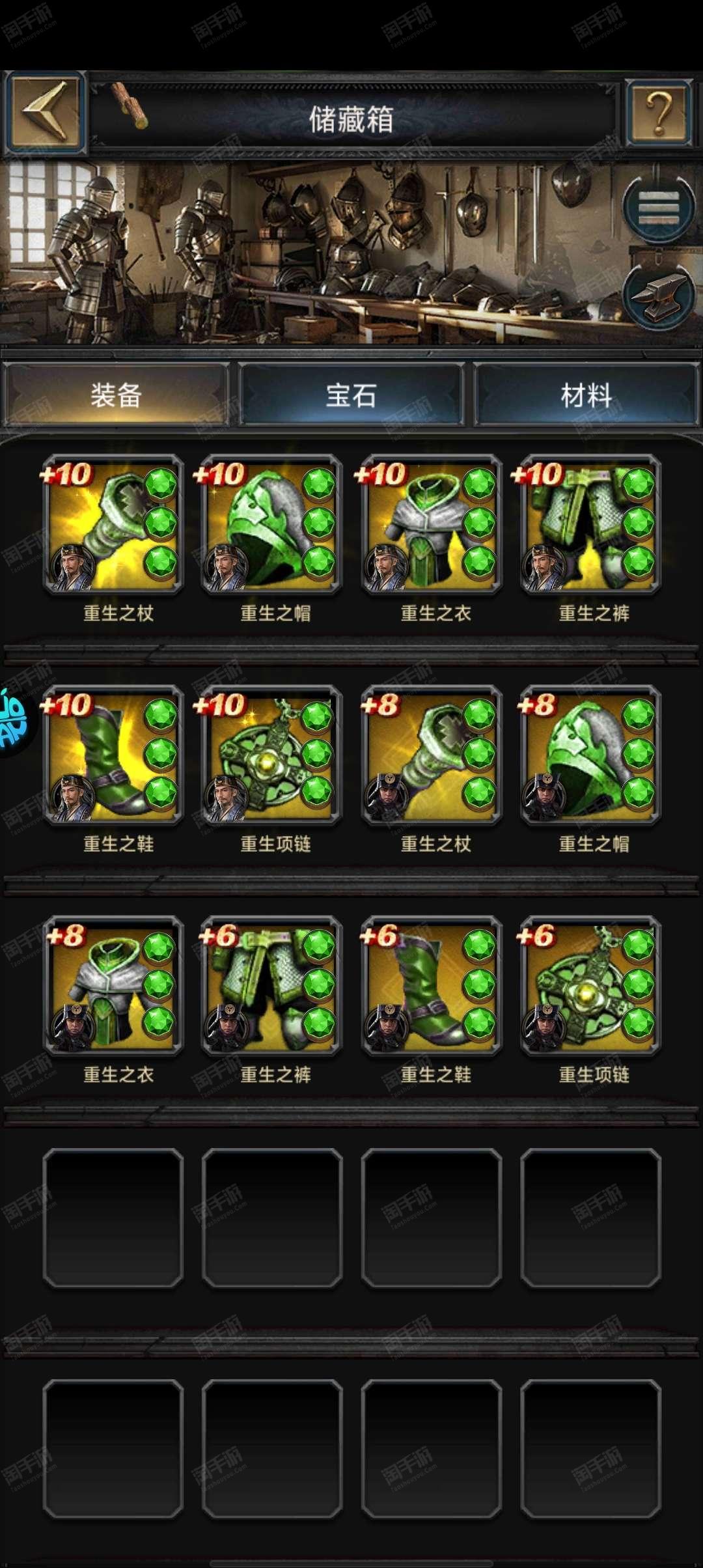Screen dimensions: 703x1568
Task: View the +10 重生项链 item
Action: [272, 756]
